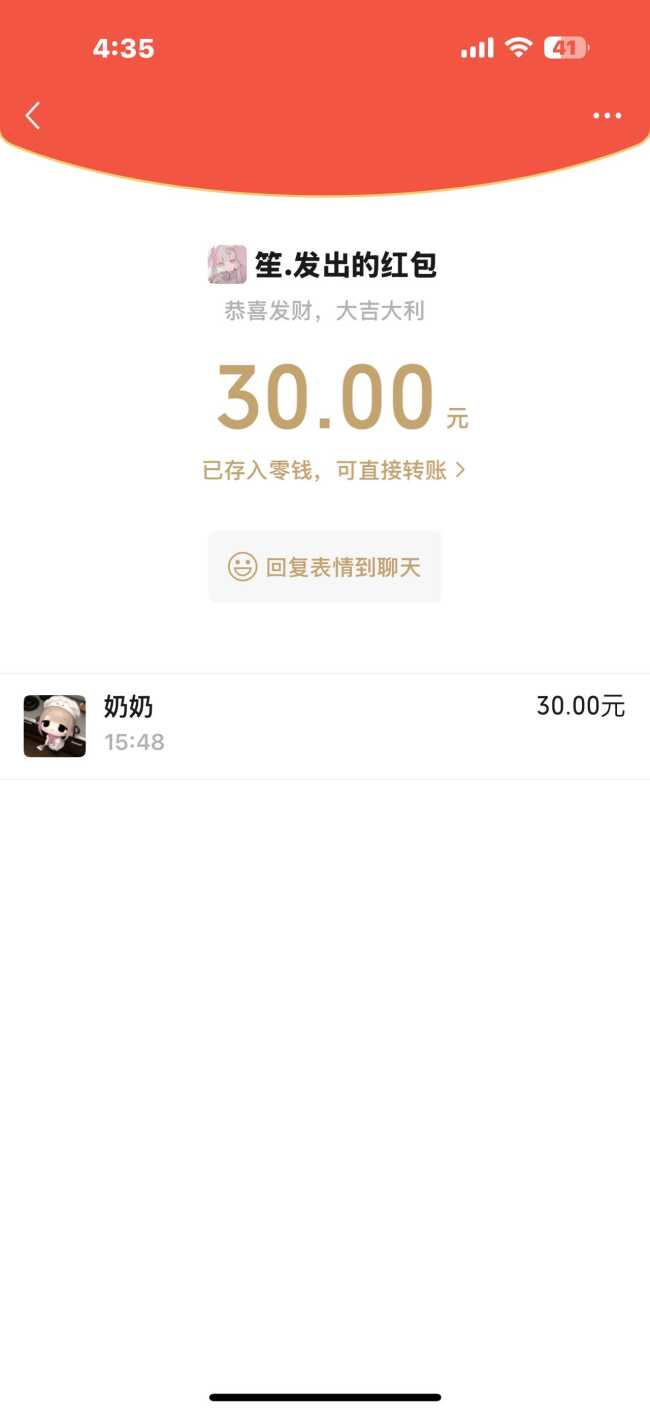This screenshot has width=650, height=1413.
Task: Go back using the top-left arrow
Action: (x=33, y=116)
